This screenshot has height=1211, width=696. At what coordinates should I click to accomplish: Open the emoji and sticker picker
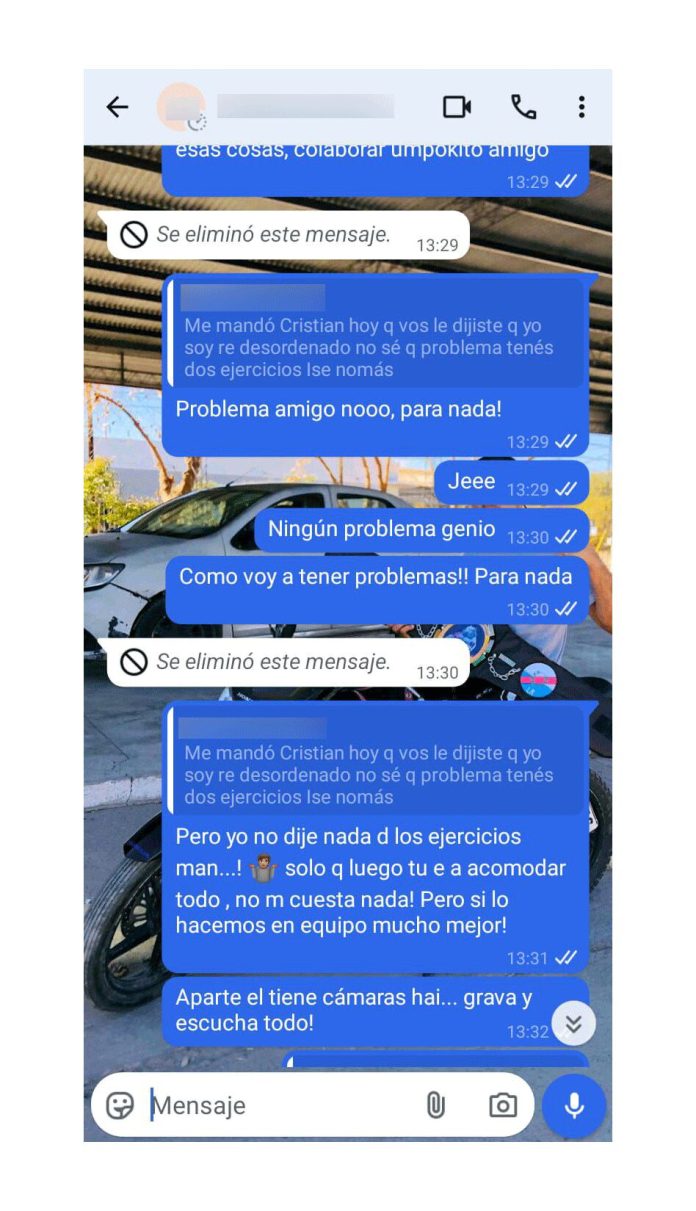pos(120,1105)
